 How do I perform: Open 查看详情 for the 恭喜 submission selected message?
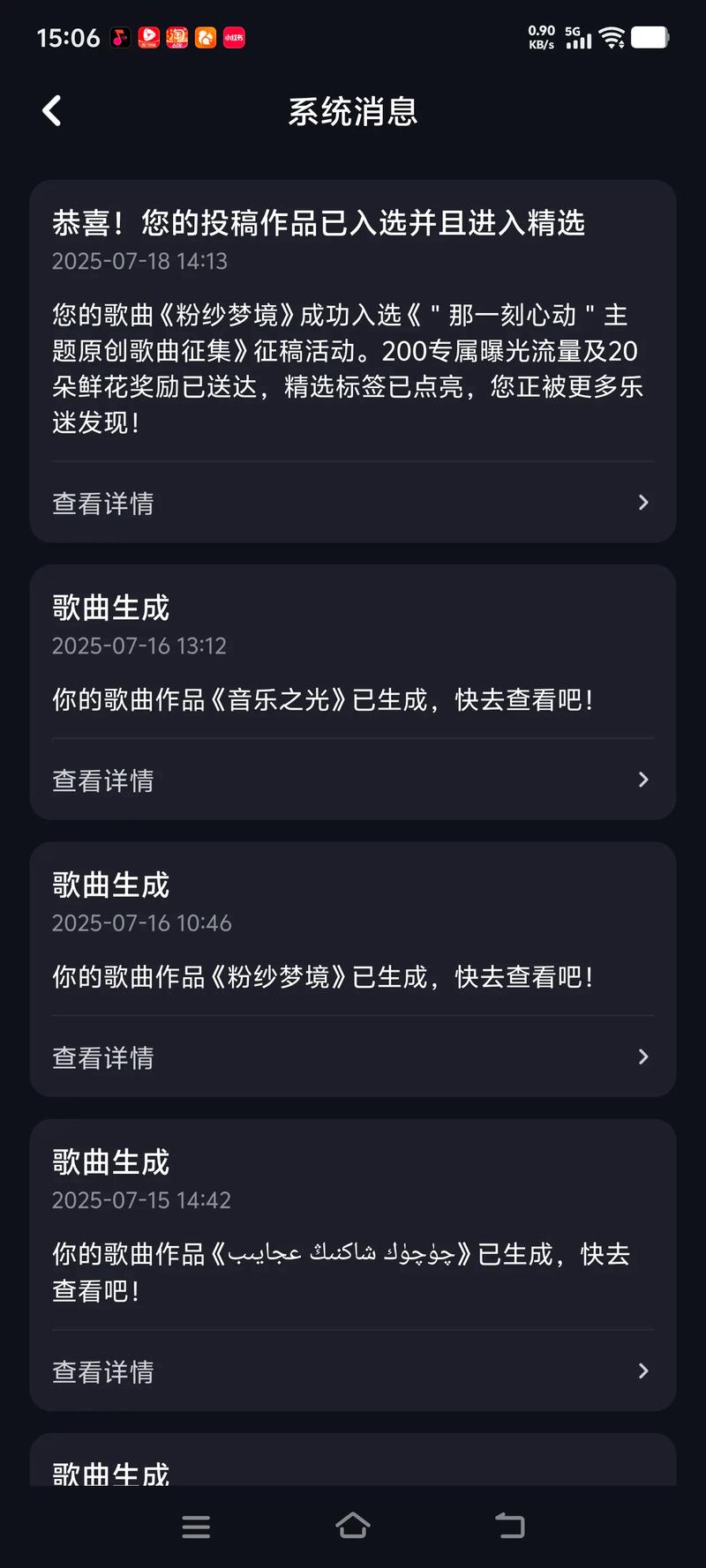click(352, 503)
